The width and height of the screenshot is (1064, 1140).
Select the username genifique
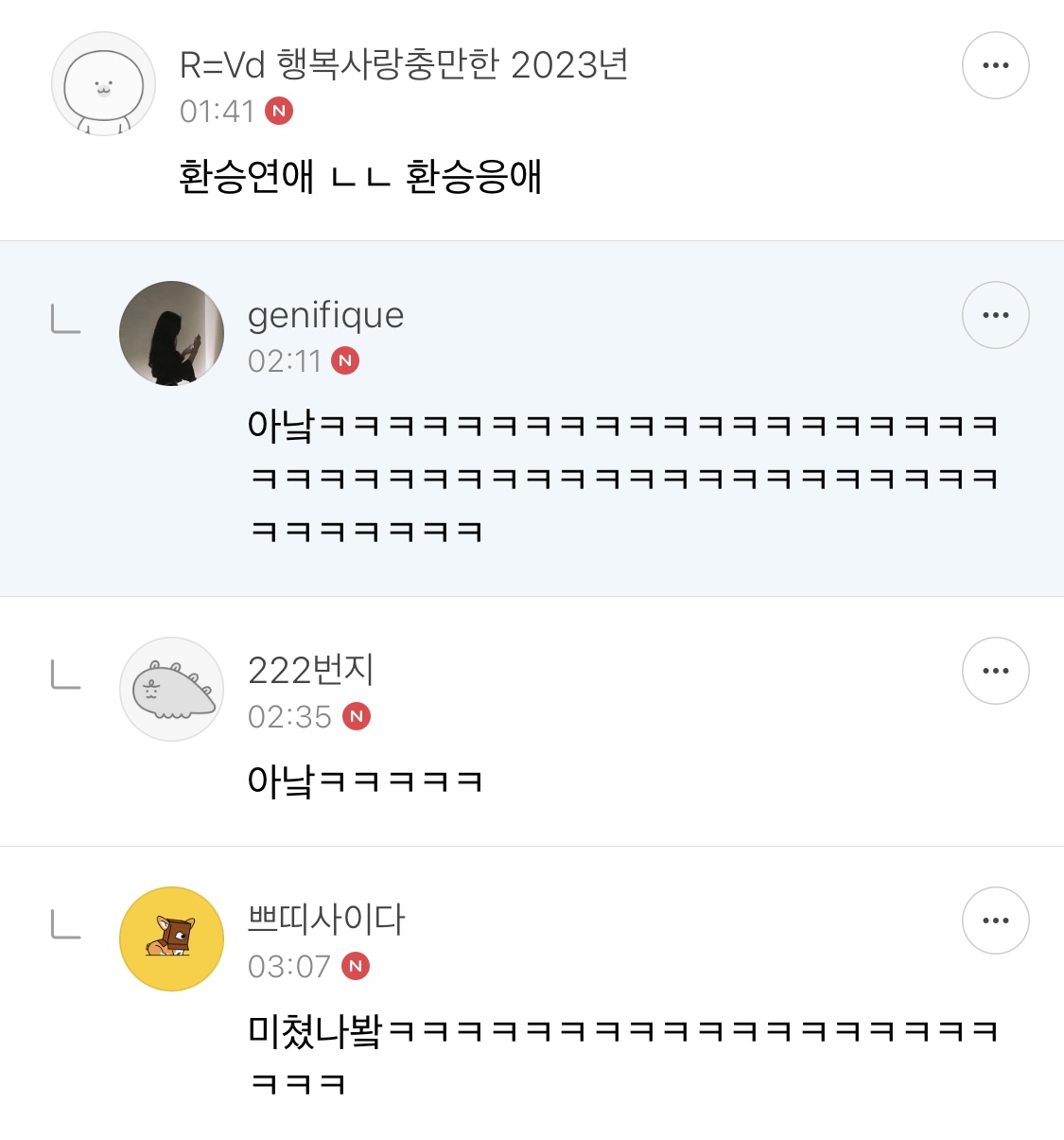tap(325, 315)
